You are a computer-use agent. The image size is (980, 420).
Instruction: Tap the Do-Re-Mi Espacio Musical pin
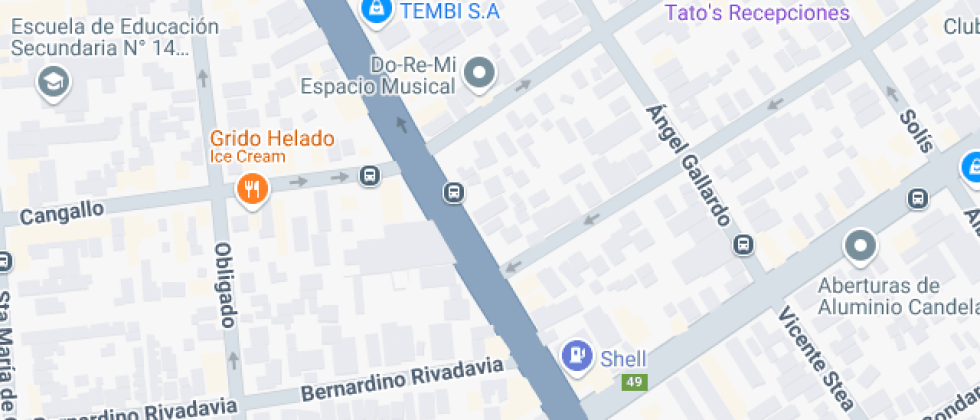[x=482, y=72]
